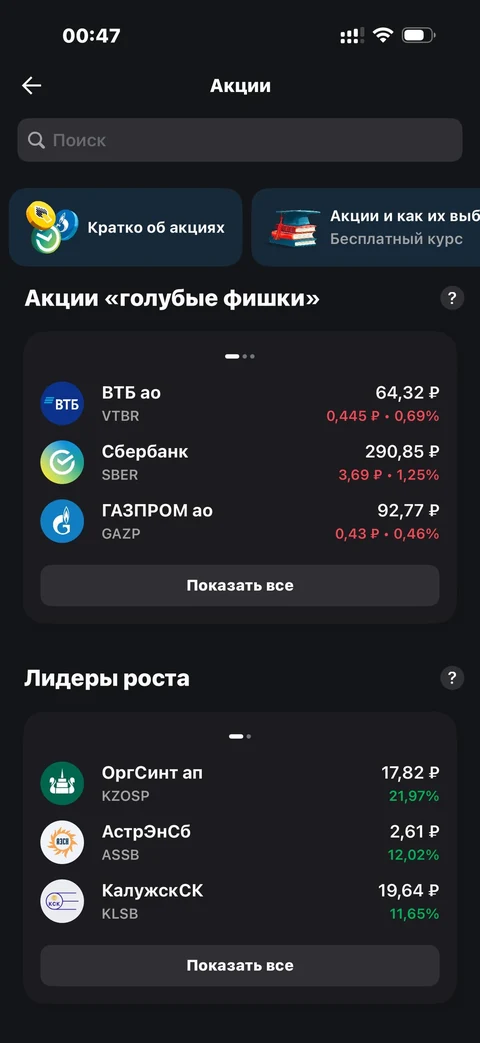
Task: Open the ВТБ ао stock row
Action: point(239,404)
